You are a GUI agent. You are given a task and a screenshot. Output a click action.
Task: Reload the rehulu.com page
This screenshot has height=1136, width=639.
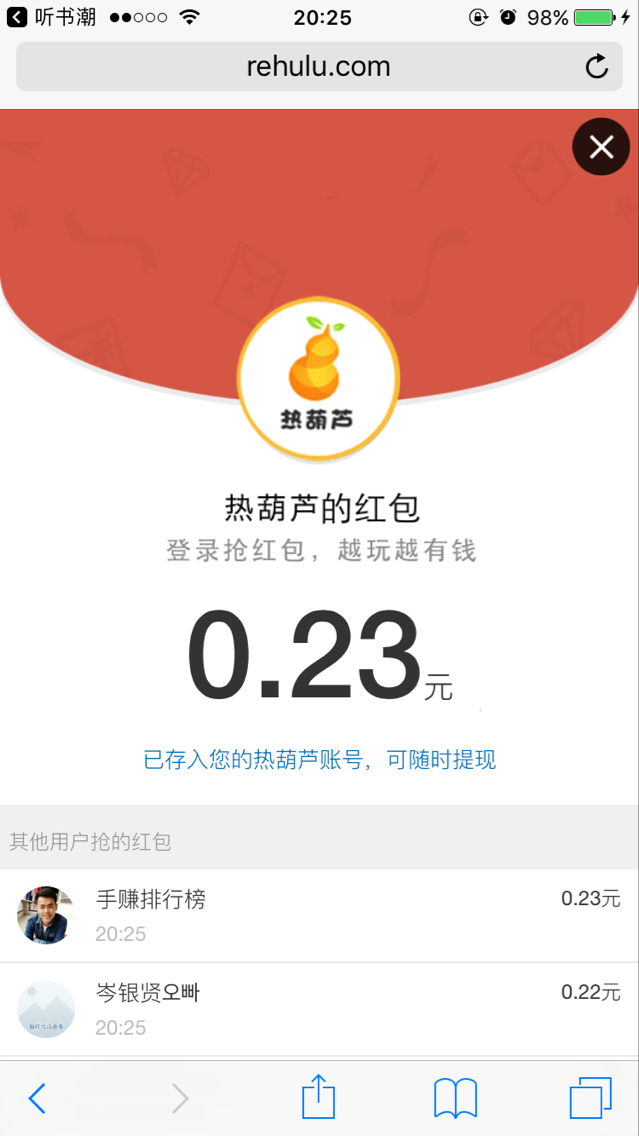(596, 67)
